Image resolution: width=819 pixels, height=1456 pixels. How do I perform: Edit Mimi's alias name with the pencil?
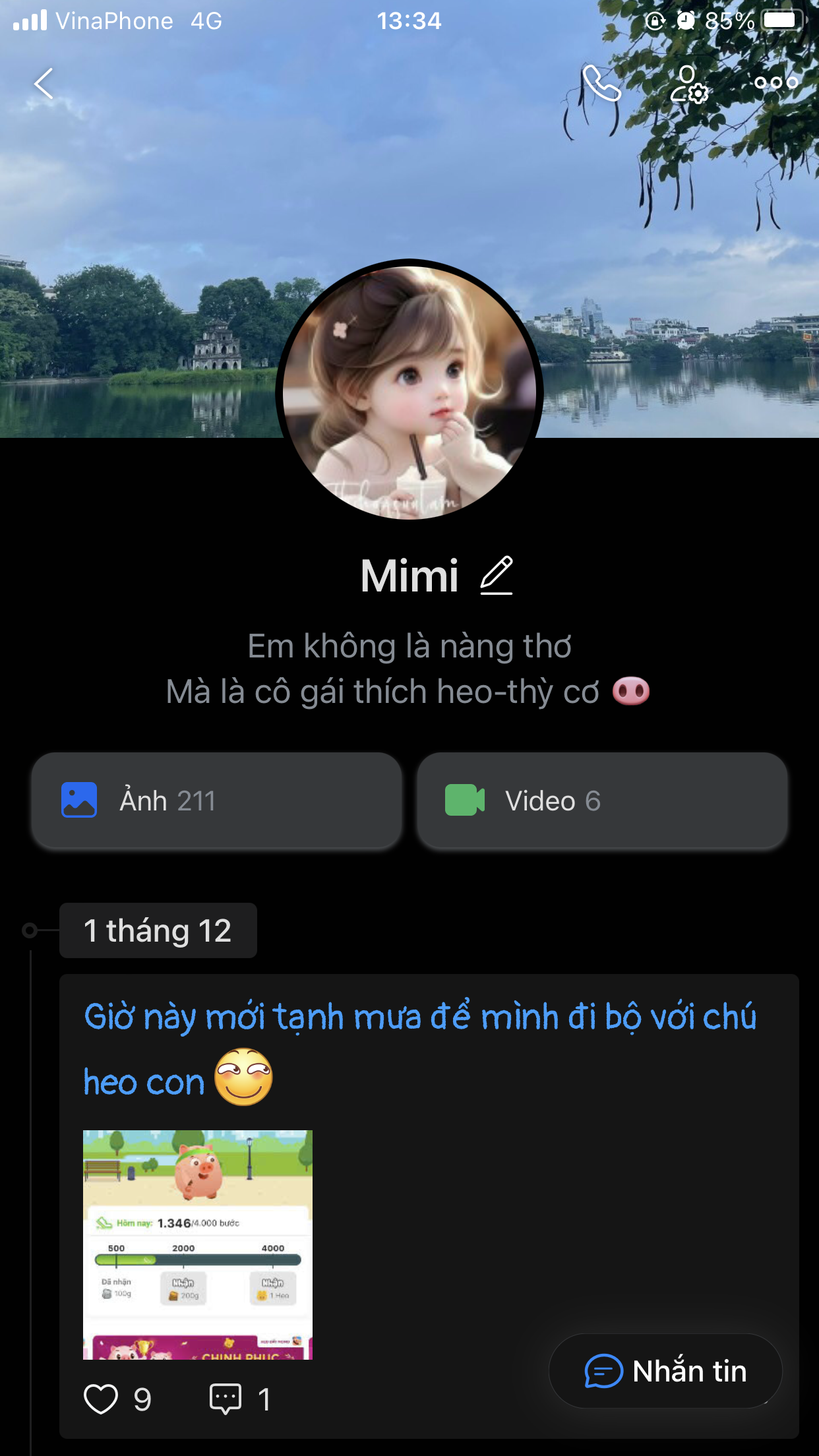pos(497,576)
